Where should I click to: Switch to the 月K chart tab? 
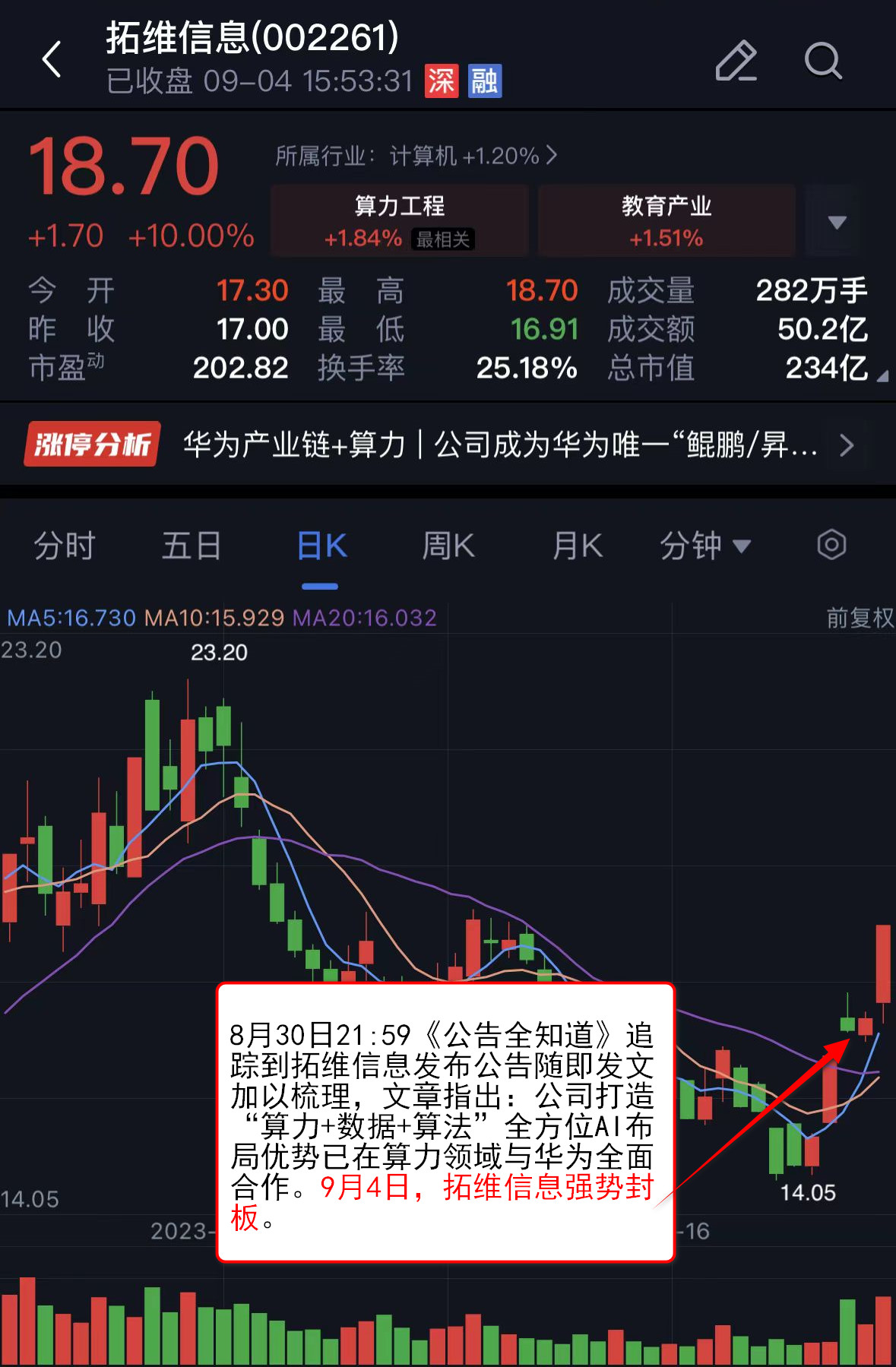578,546
